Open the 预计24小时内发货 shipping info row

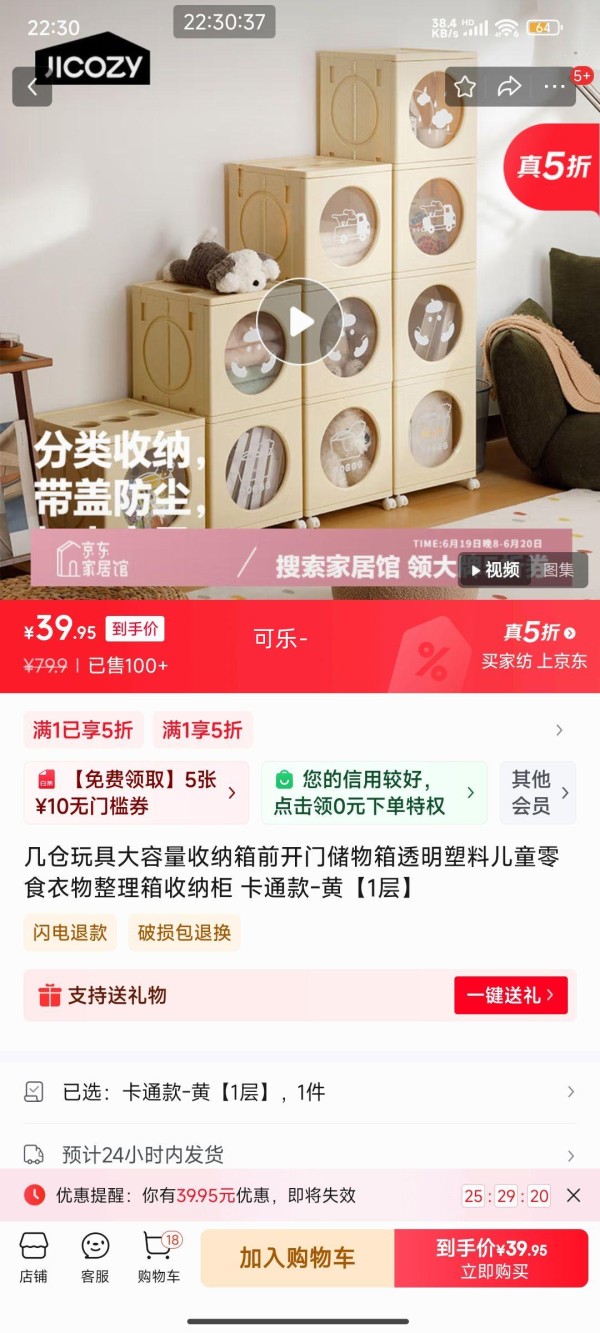pos(300,1155)
